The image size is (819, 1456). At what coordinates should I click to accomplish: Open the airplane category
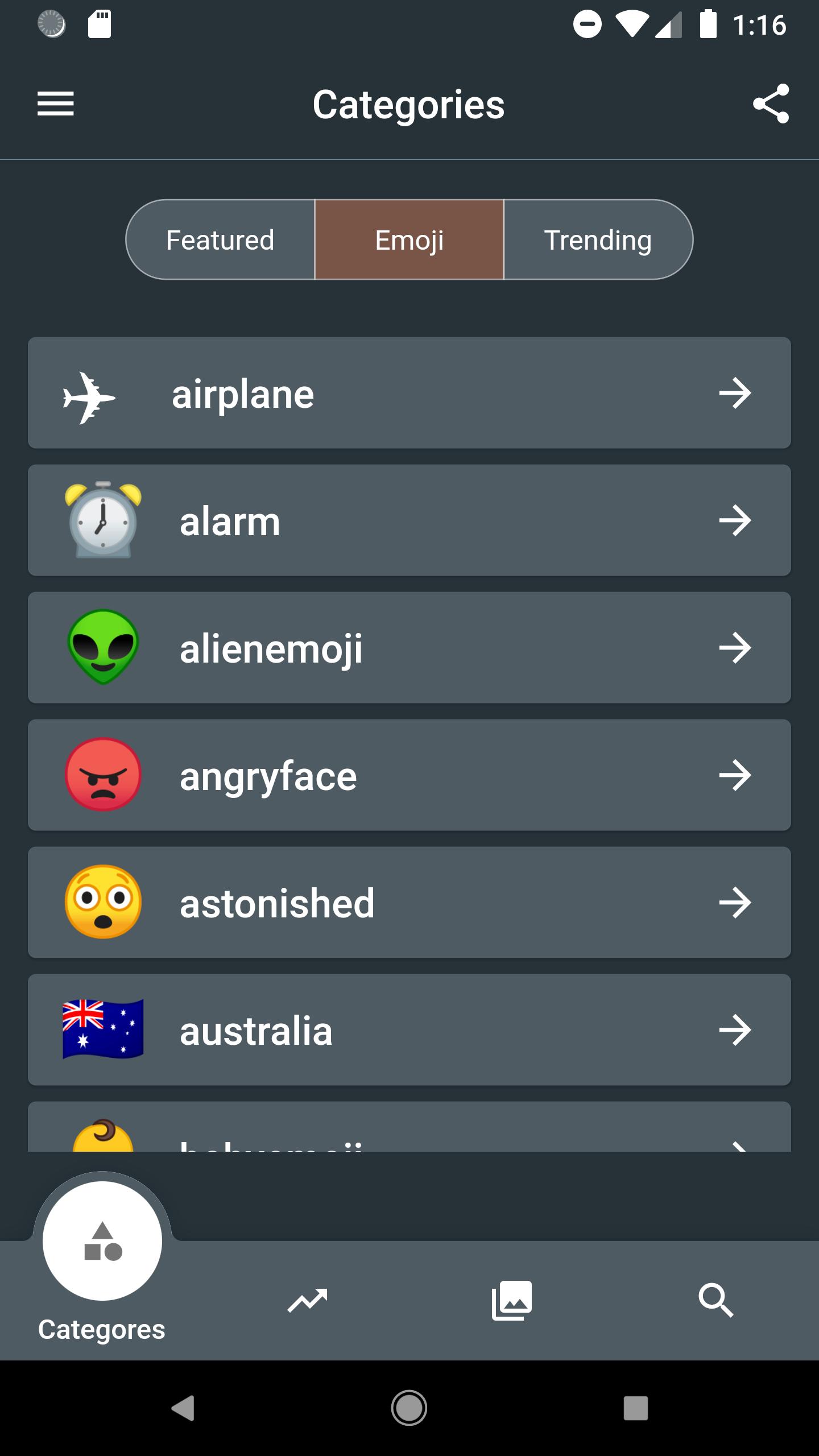click(x=409, y=393)
